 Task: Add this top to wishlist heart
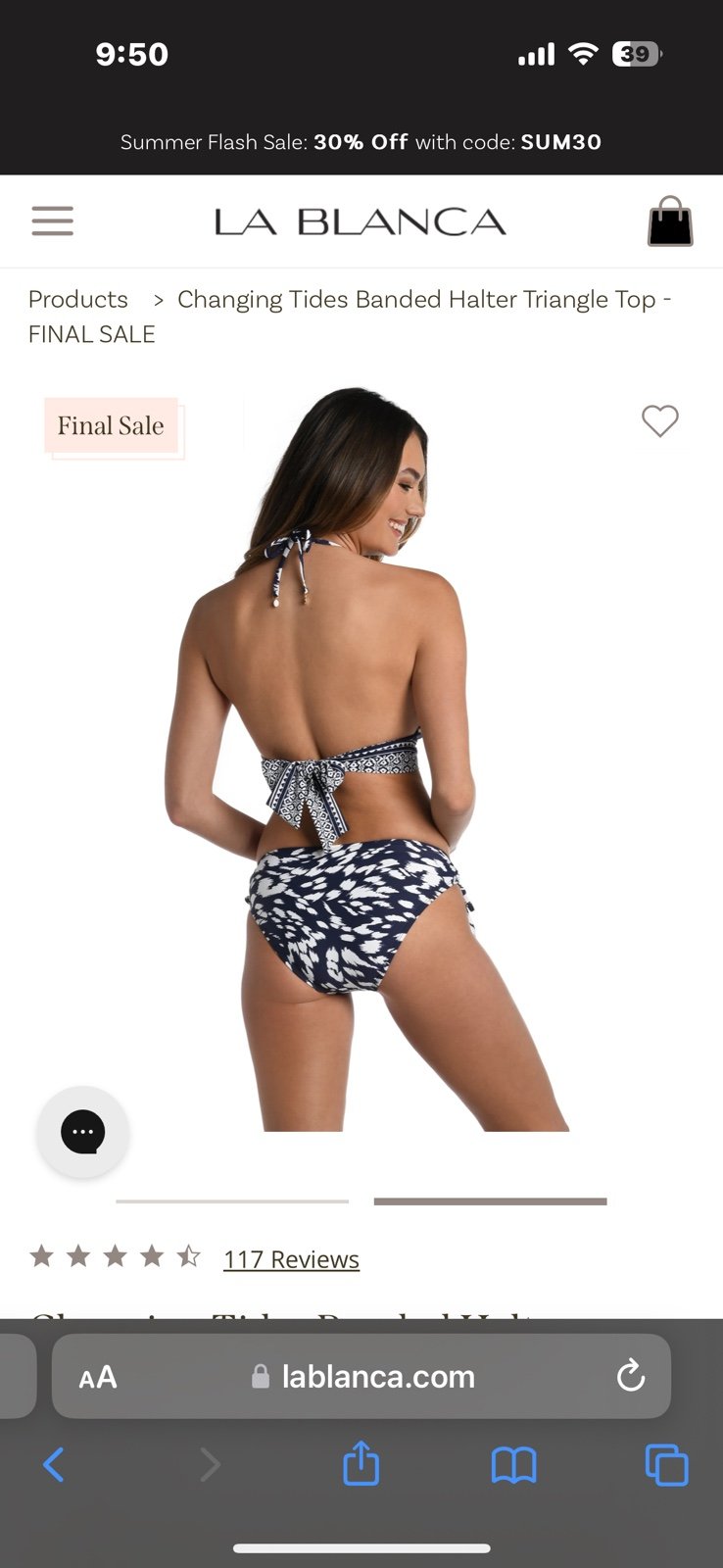[x=660, y=420]
